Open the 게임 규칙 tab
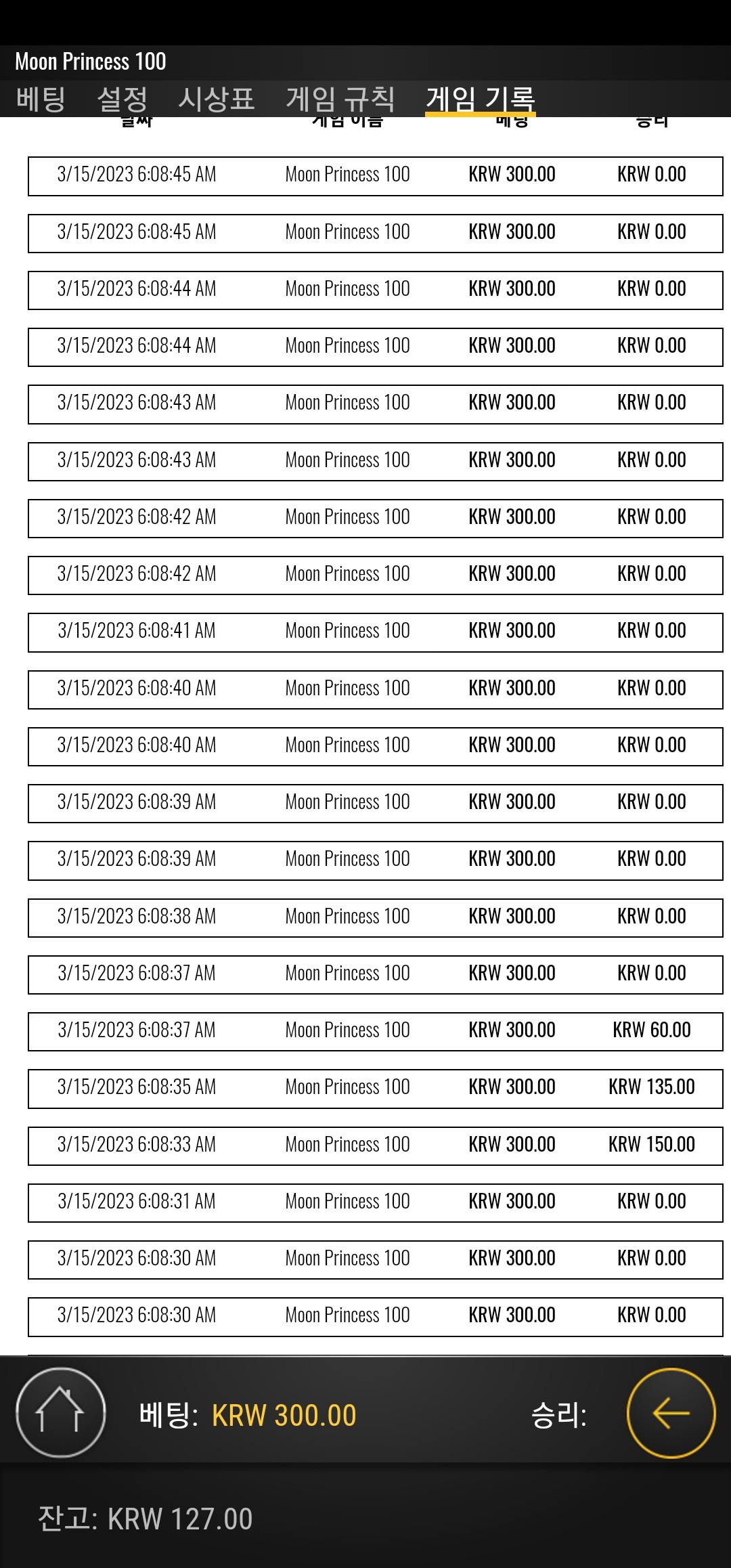Screen dimensions: 731x1568 click(340, 99)
